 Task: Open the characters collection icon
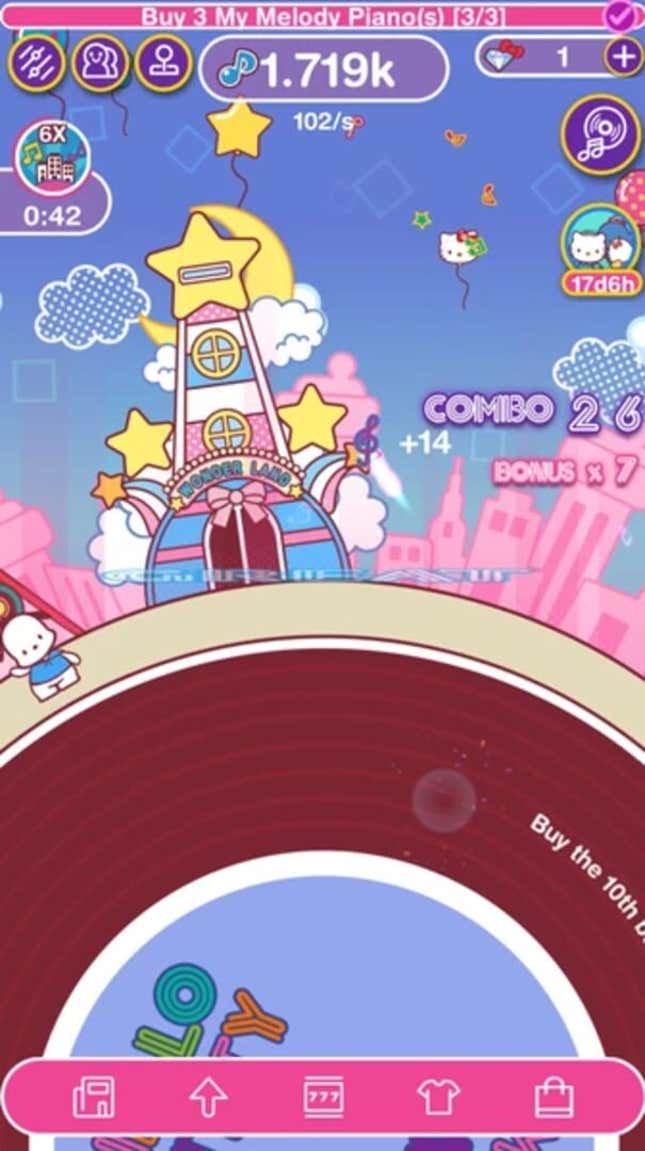click(x=100, y=63)
